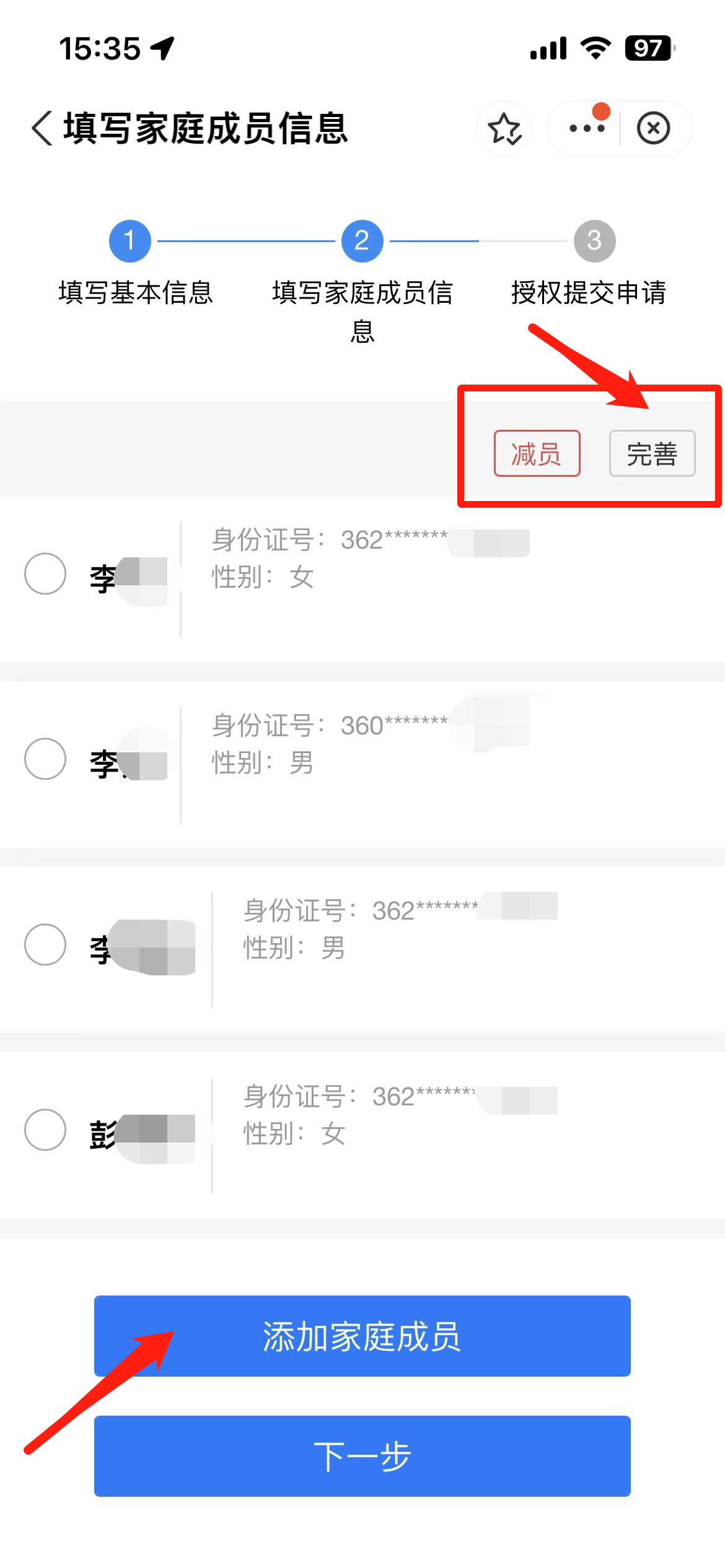Select the 李 member with ID starting 360
Screen dimensions: 725x1568
pyautogui.click(x=45, y=759)
